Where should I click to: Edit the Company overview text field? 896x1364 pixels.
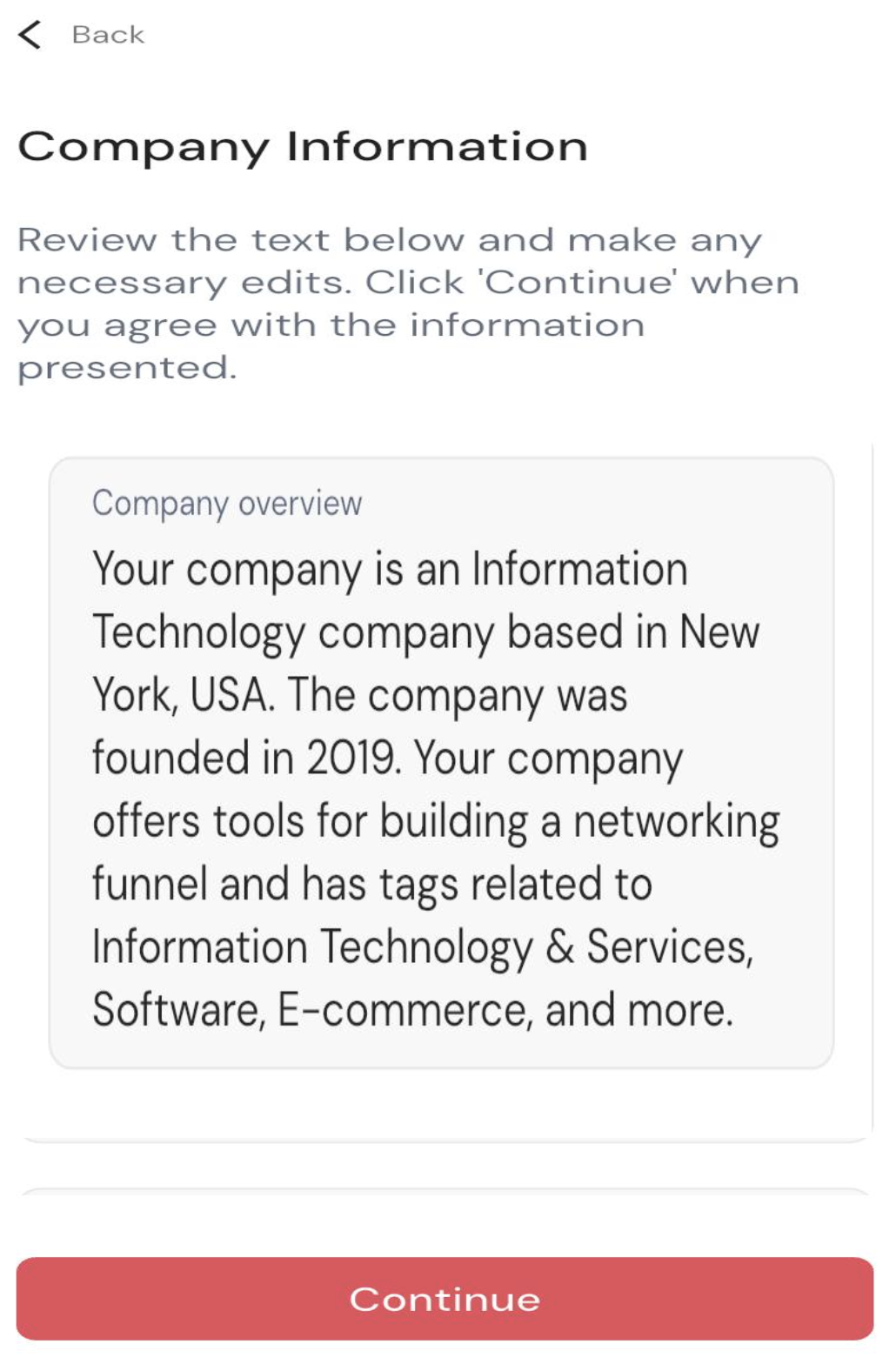pyautogui.click(x=440, y=787)
